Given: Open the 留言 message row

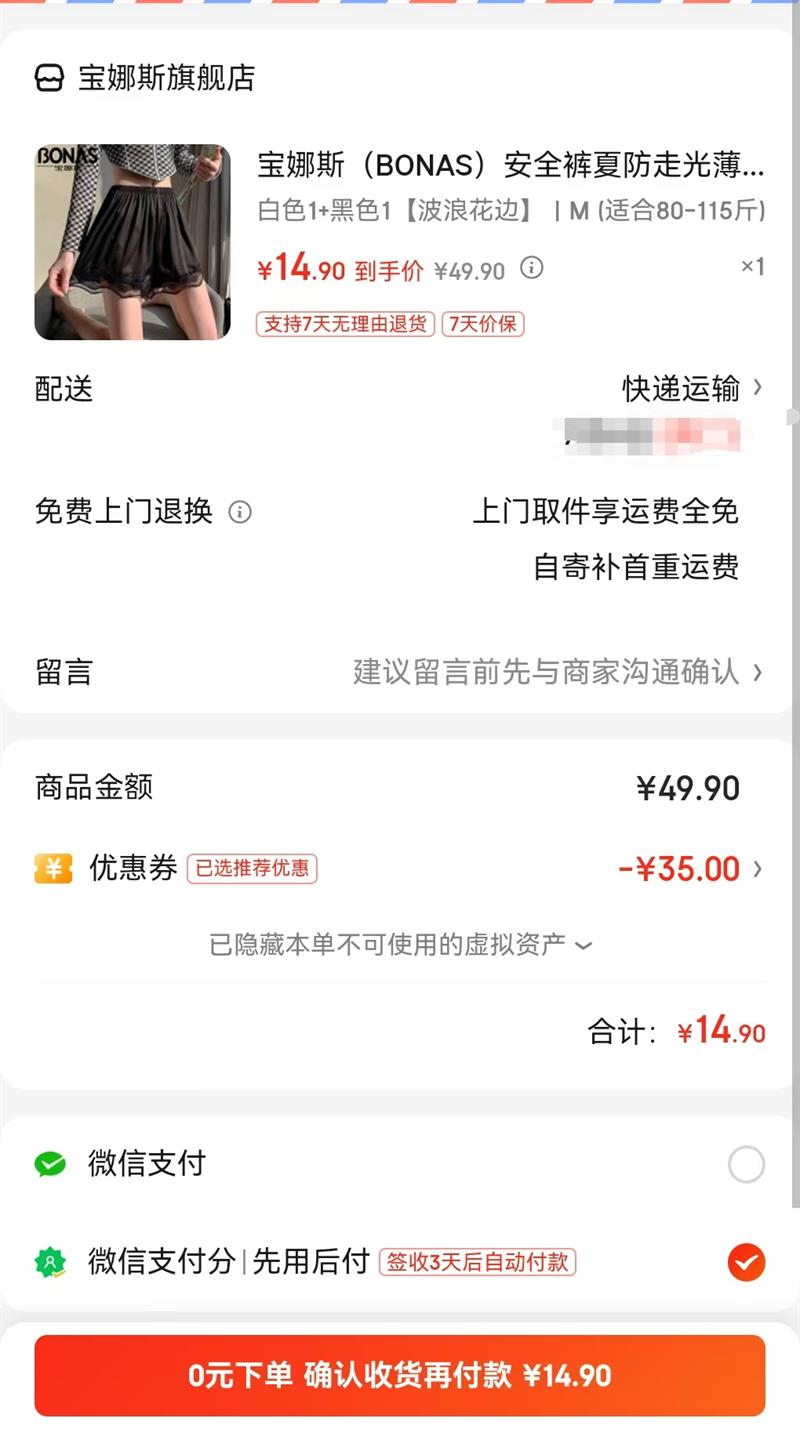Looking at the screenshot, I should [400, 671].
